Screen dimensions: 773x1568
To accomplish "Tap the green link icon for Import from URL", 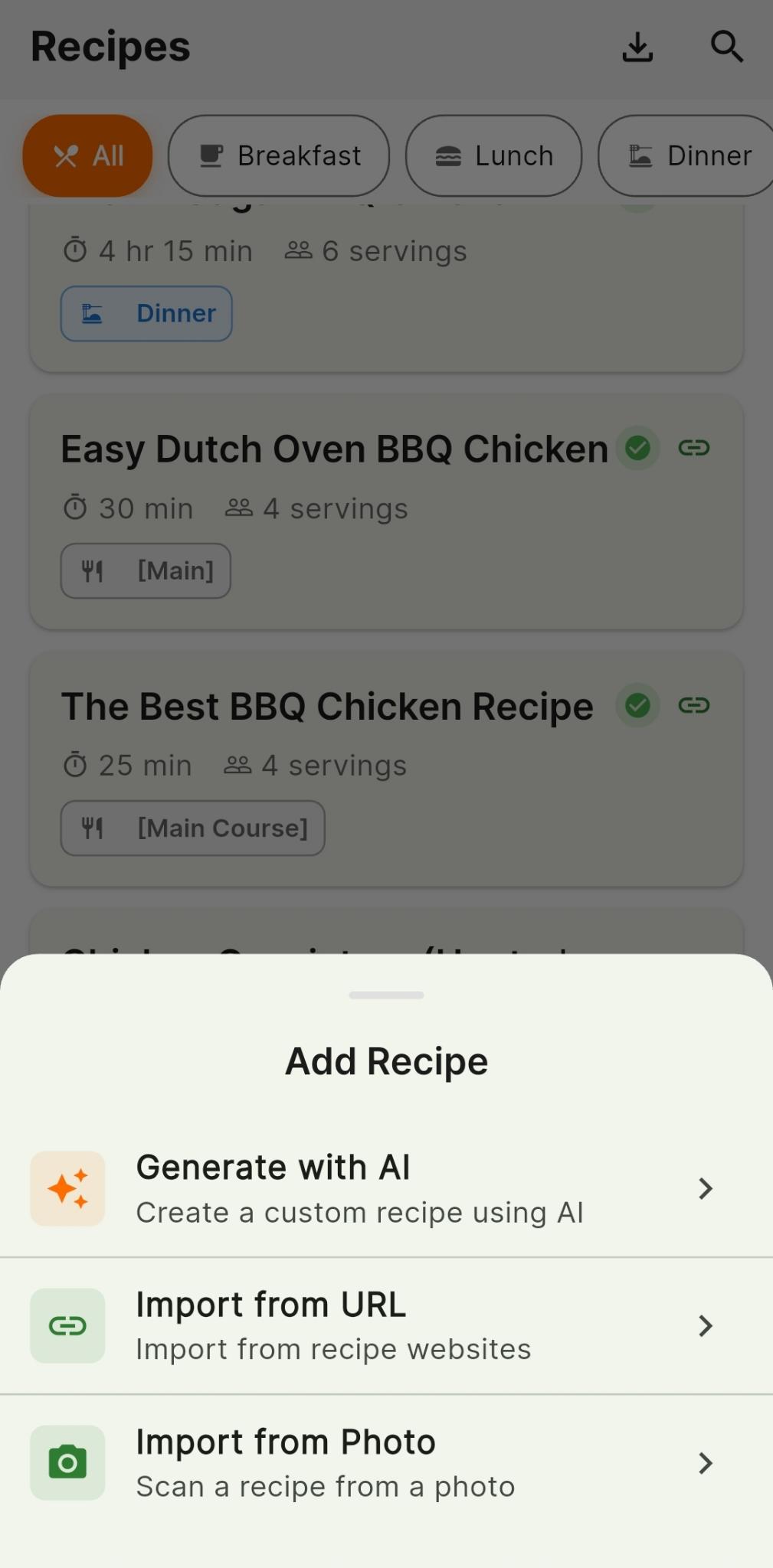I will tap(67, 1325).
